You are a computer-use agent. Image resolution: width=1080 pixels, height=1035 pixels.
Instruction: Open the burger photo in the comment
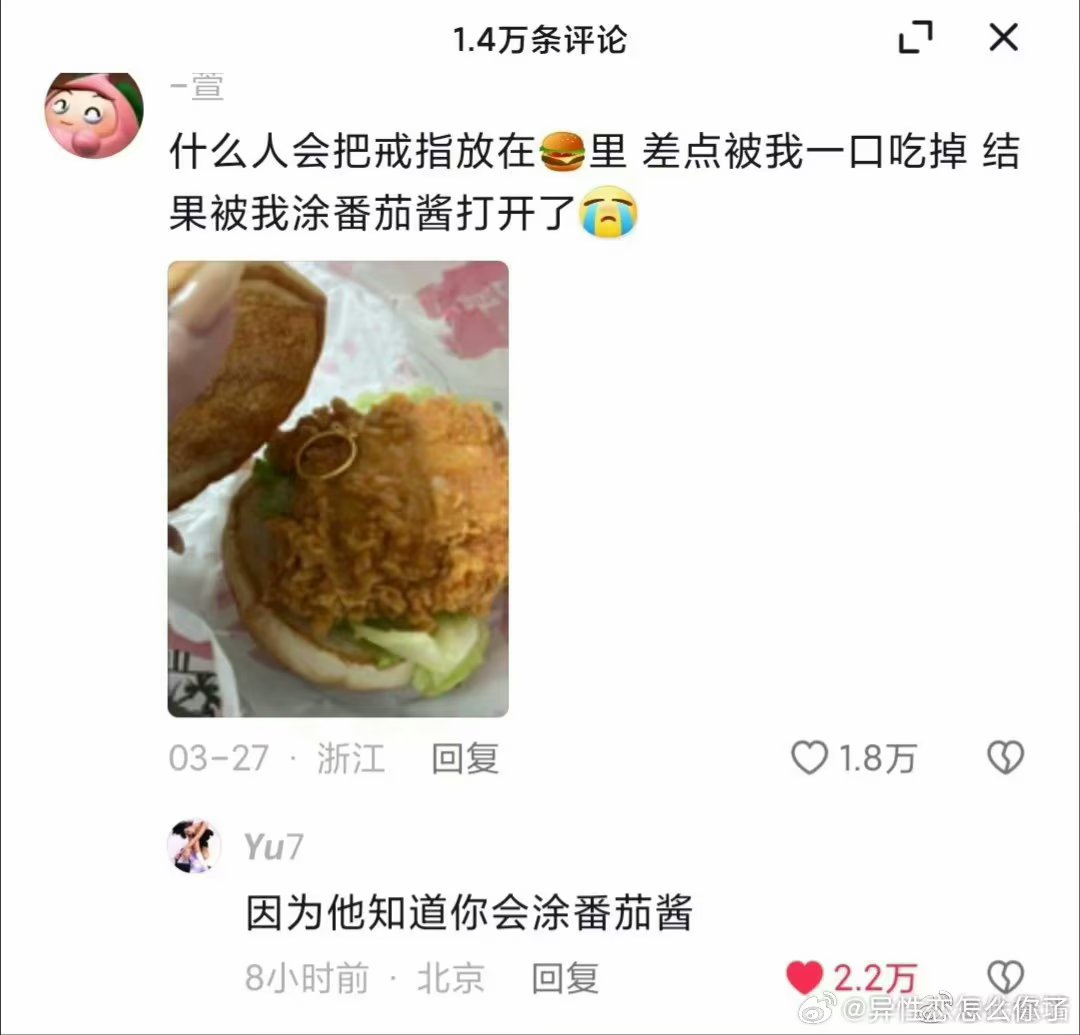point(338,488)
